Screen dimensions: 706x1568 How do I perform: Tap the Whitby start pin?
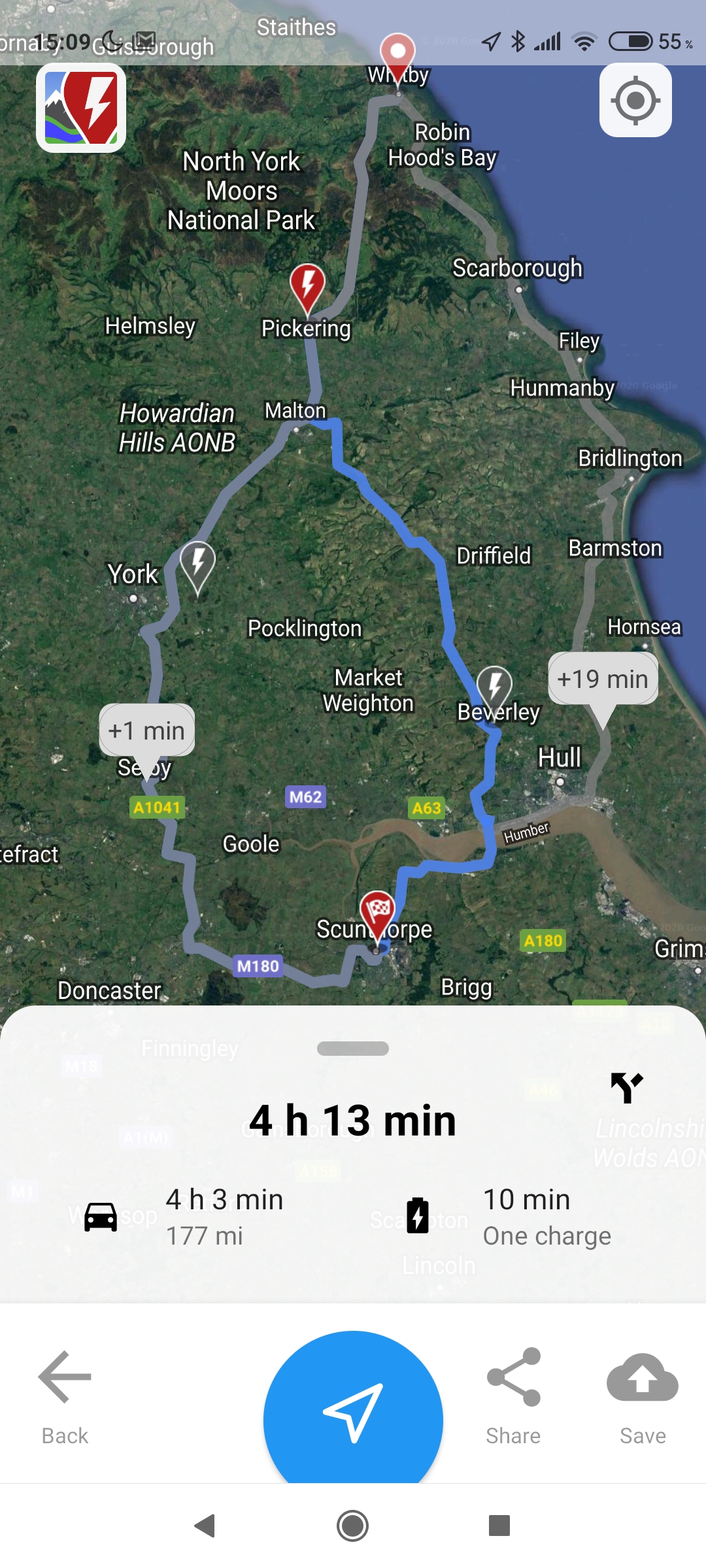tap(397, 54)
